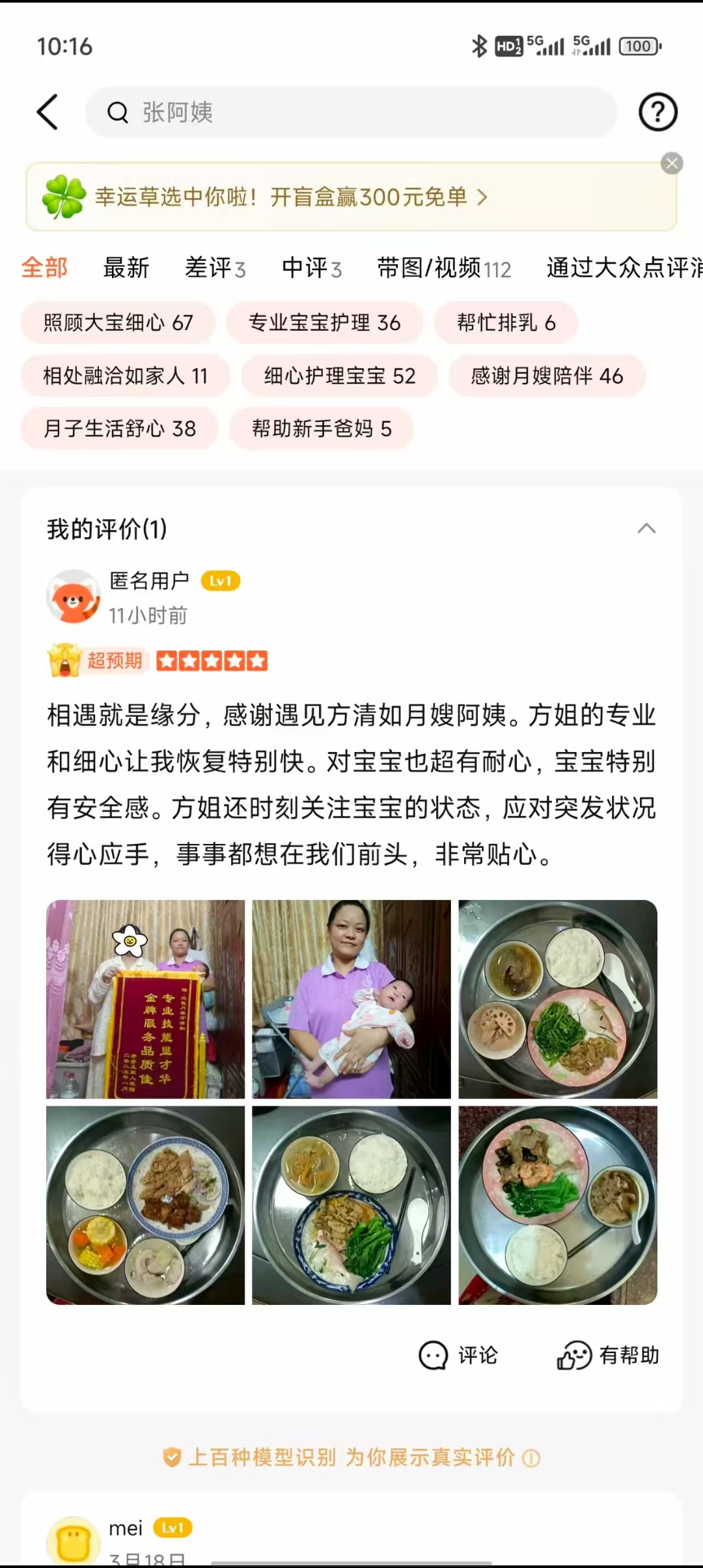Image resolution: width=703 pixels, height=1568 pixels.
Task: Collapse the 我的评价 section
Action: click(646, 529)
